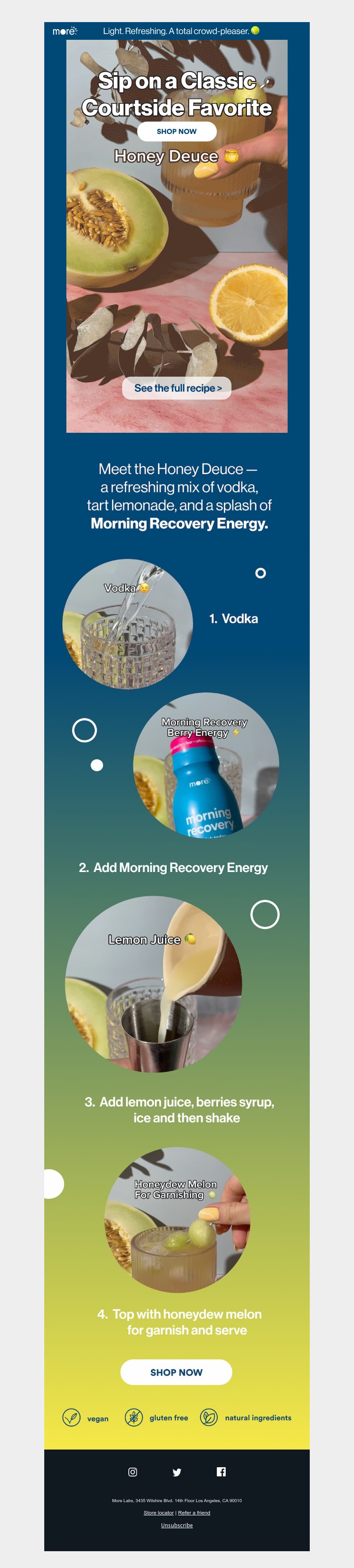Follow the Refer a friend link
This screenshot has width=354, height=1568.
(x=194, y=1513)
